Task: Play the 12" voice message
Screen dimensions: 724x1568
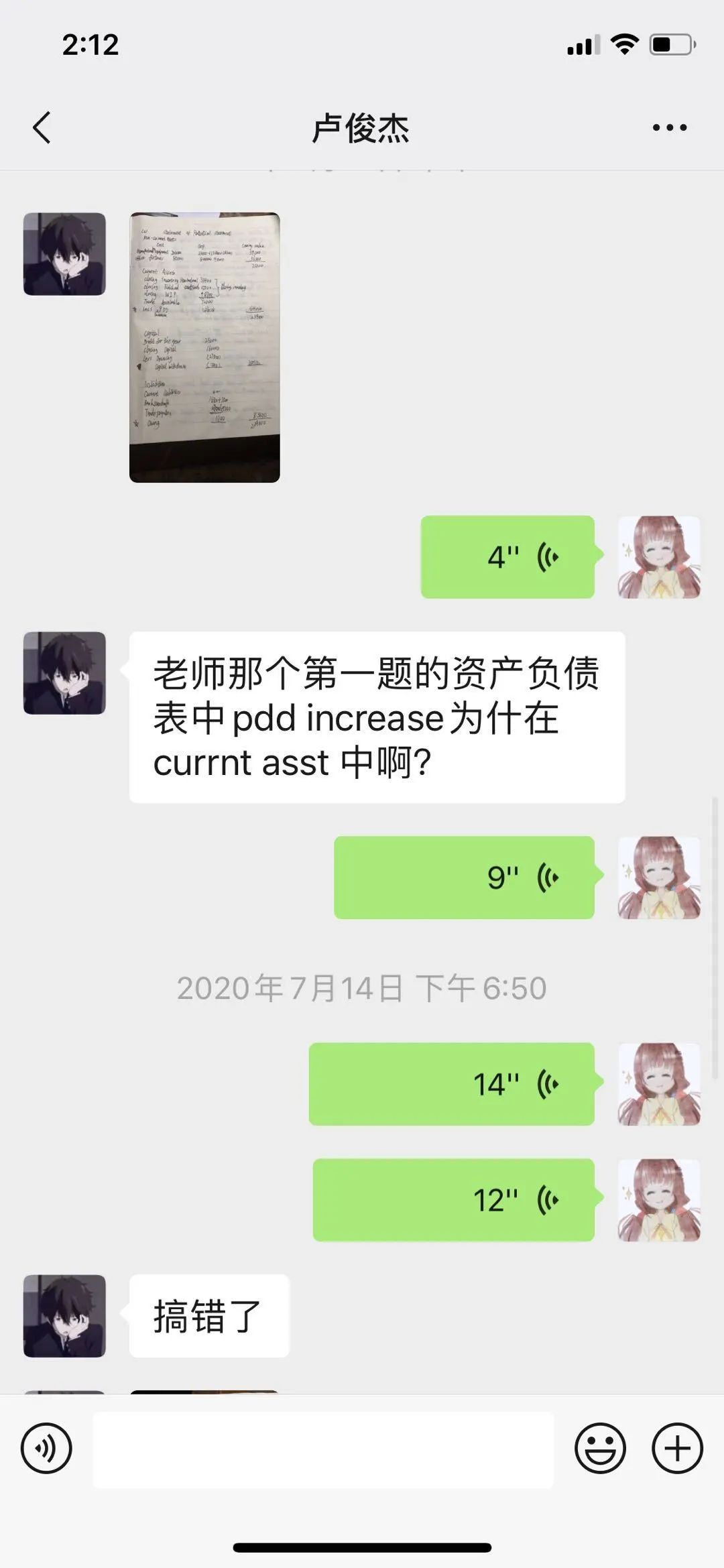Action: pos(453,1200)
